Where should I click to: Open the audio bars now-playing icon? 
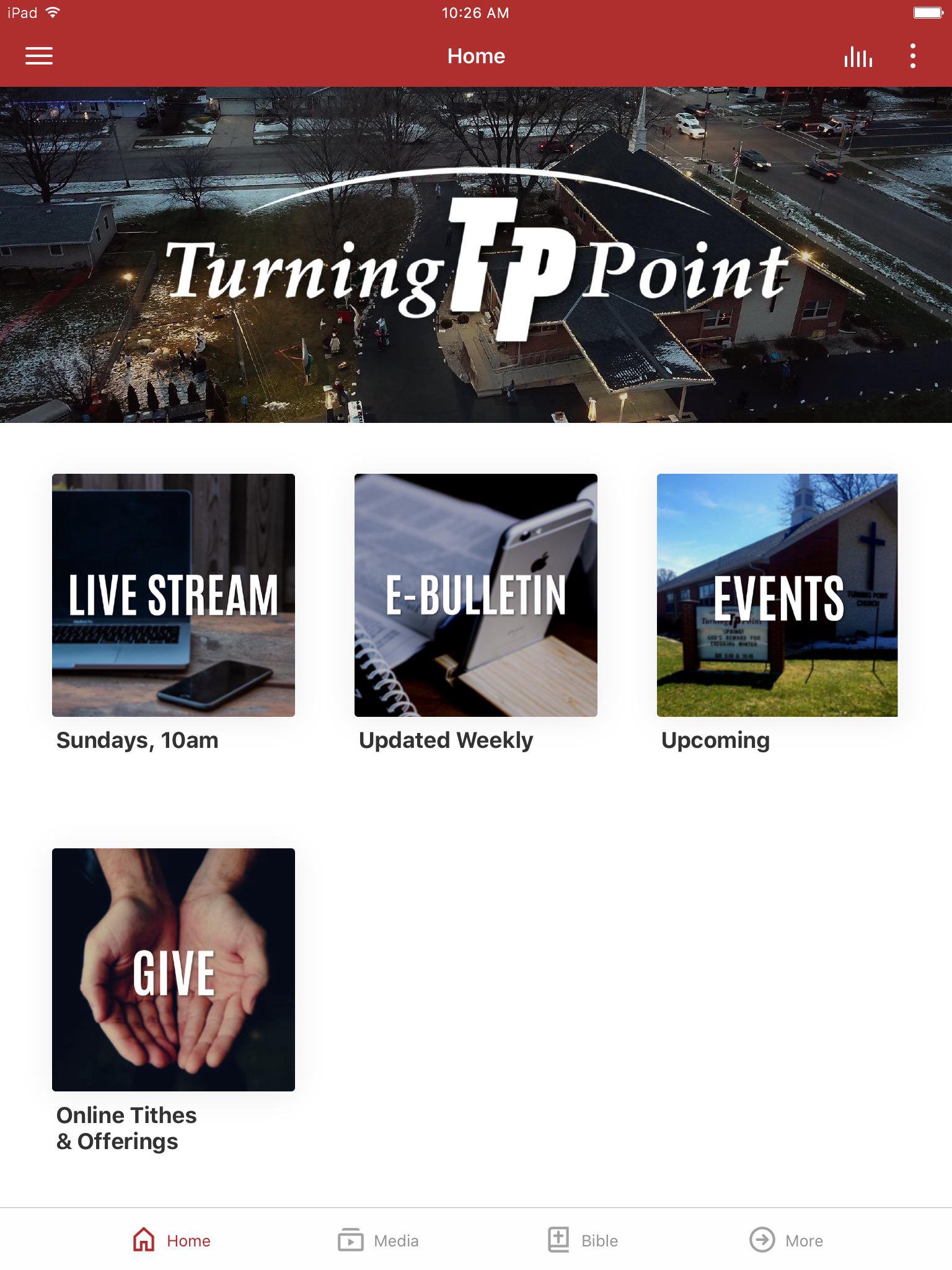(858, 56)
